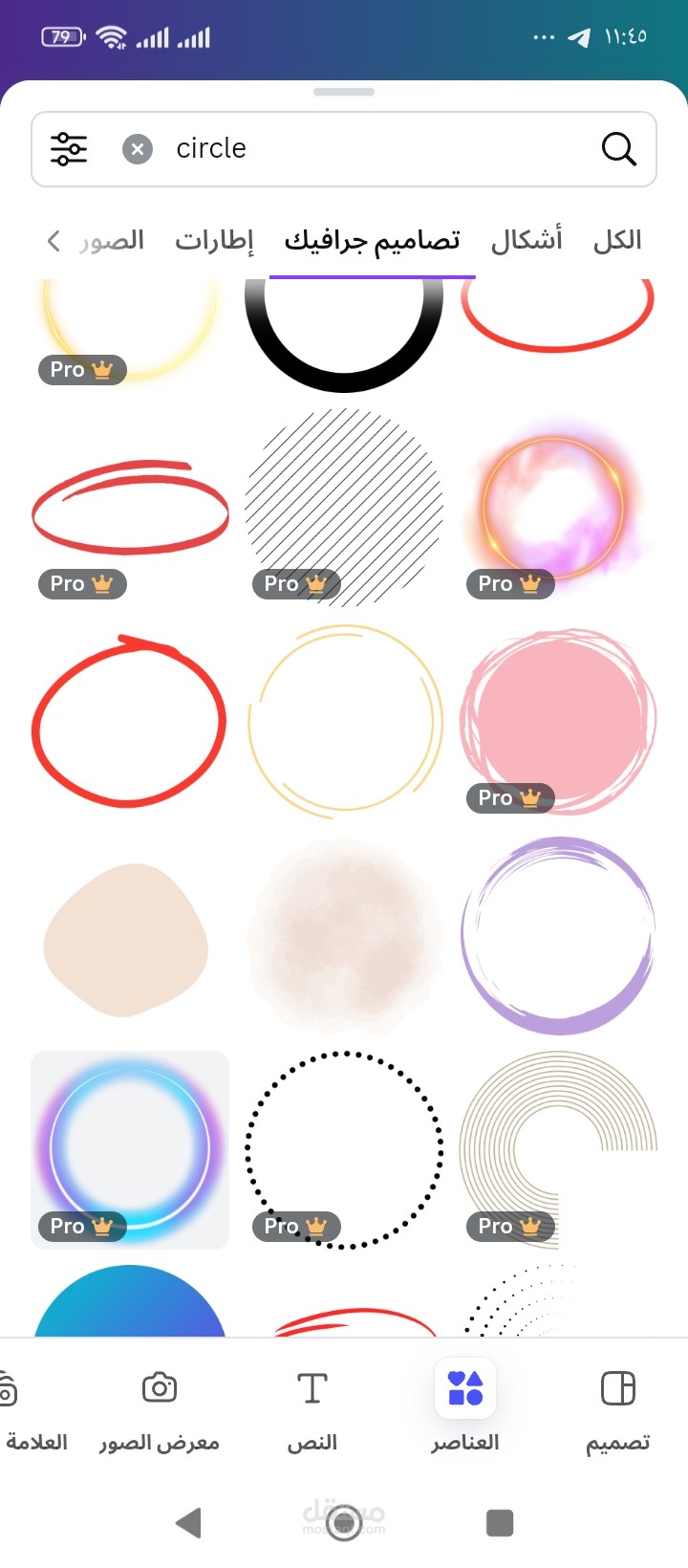Switch to the إطارات tab

[x=214, y=240]
